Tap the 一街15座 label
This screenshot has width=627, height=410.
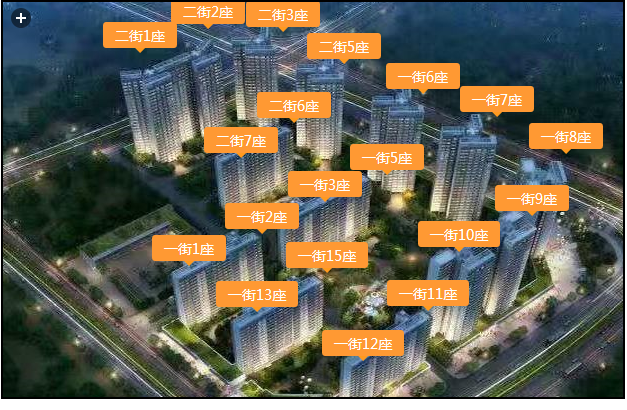(x=327, y=255)
